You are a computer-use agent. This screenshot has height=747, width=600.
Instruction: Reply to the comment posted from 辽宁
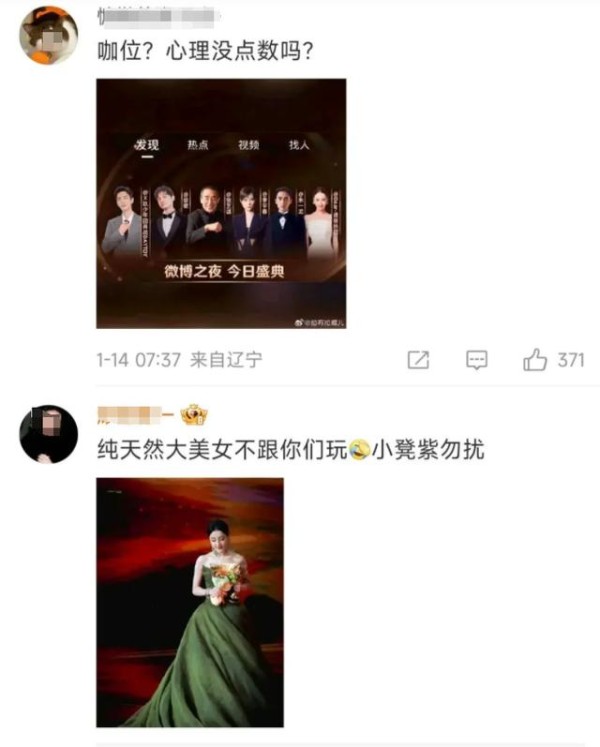pos(477,360)
